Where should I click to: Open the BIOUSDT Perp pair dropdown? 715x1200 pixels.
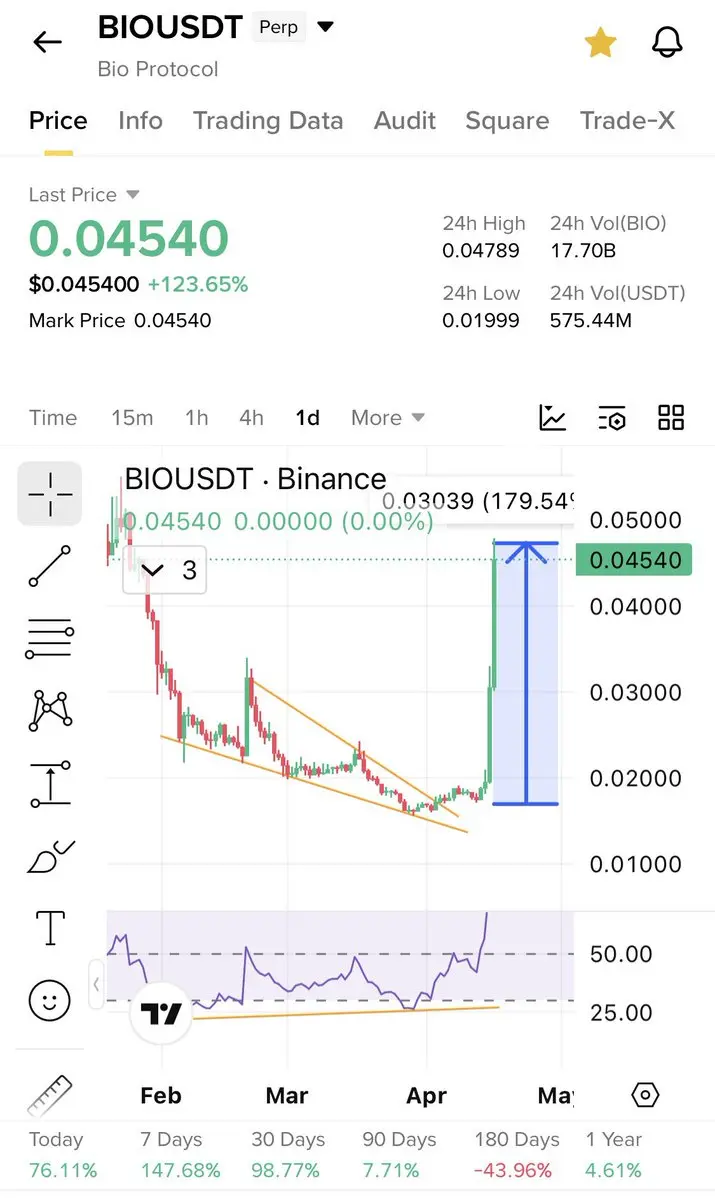(x=325, y=27)
